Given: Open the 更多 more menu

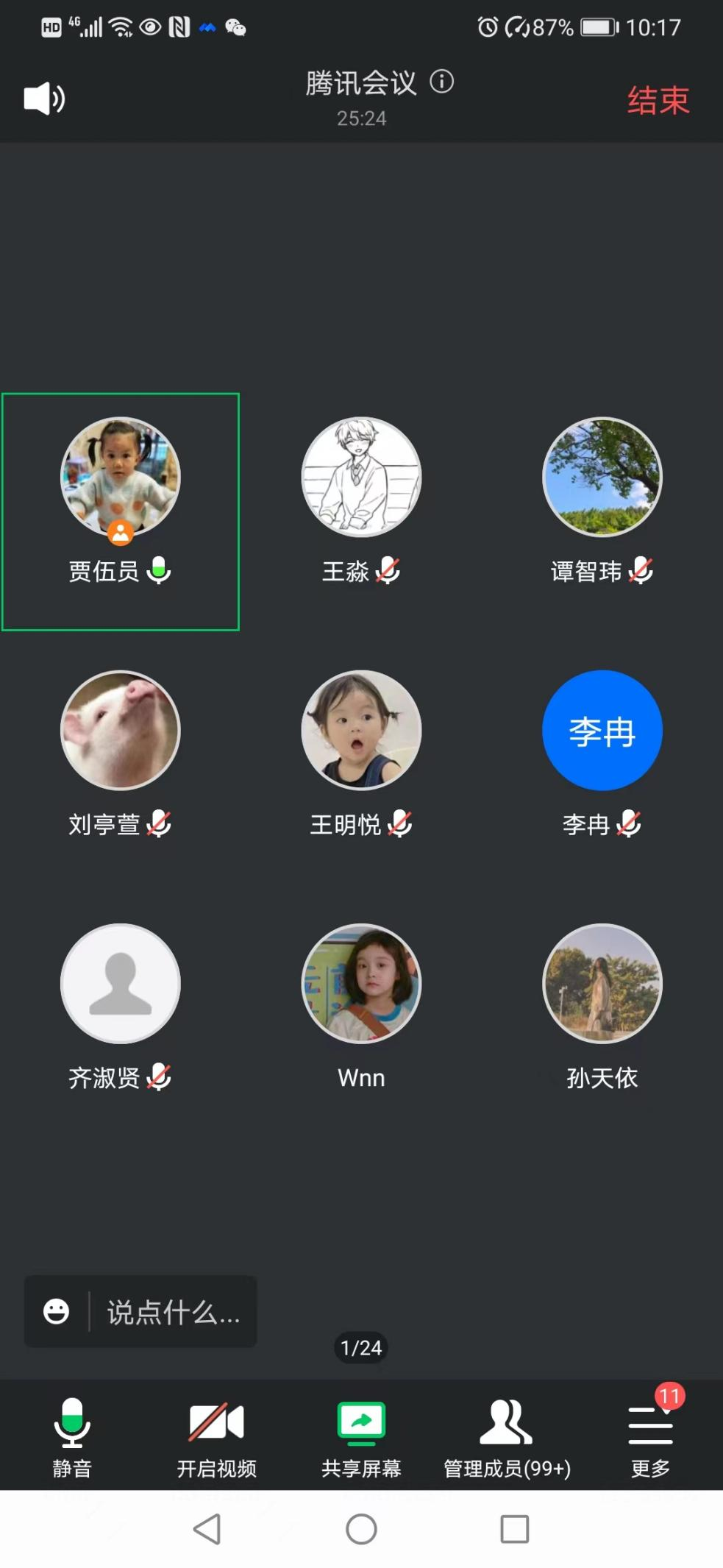Looking at the screenshot, I should click(650, 1436).
